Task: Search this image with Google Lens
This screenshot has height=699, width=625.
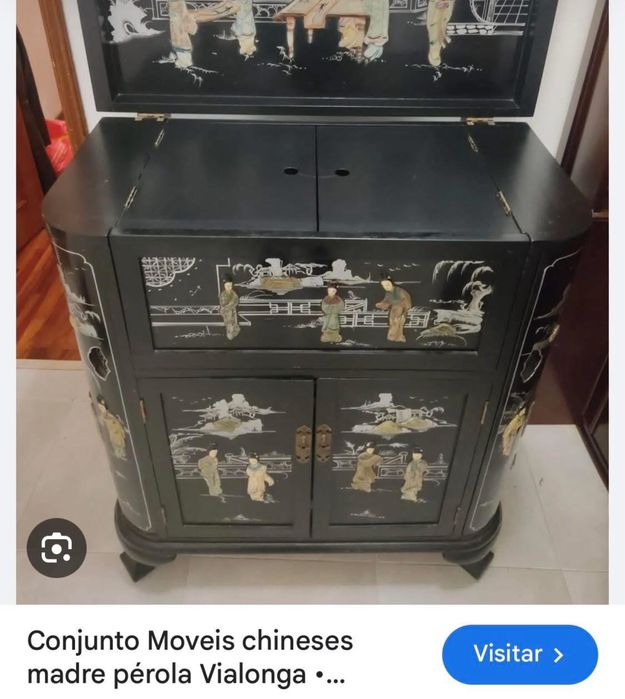Action: (x=56, y=547)
